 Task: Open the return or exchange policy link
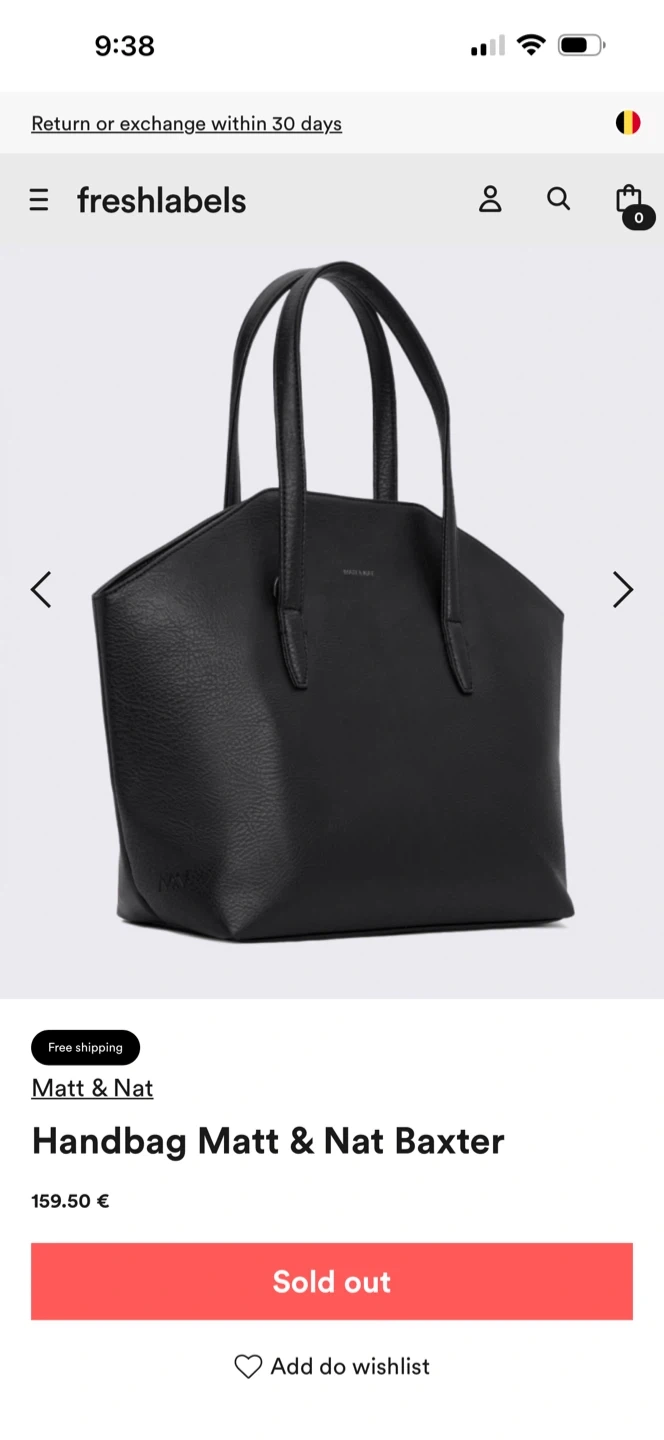187,124
